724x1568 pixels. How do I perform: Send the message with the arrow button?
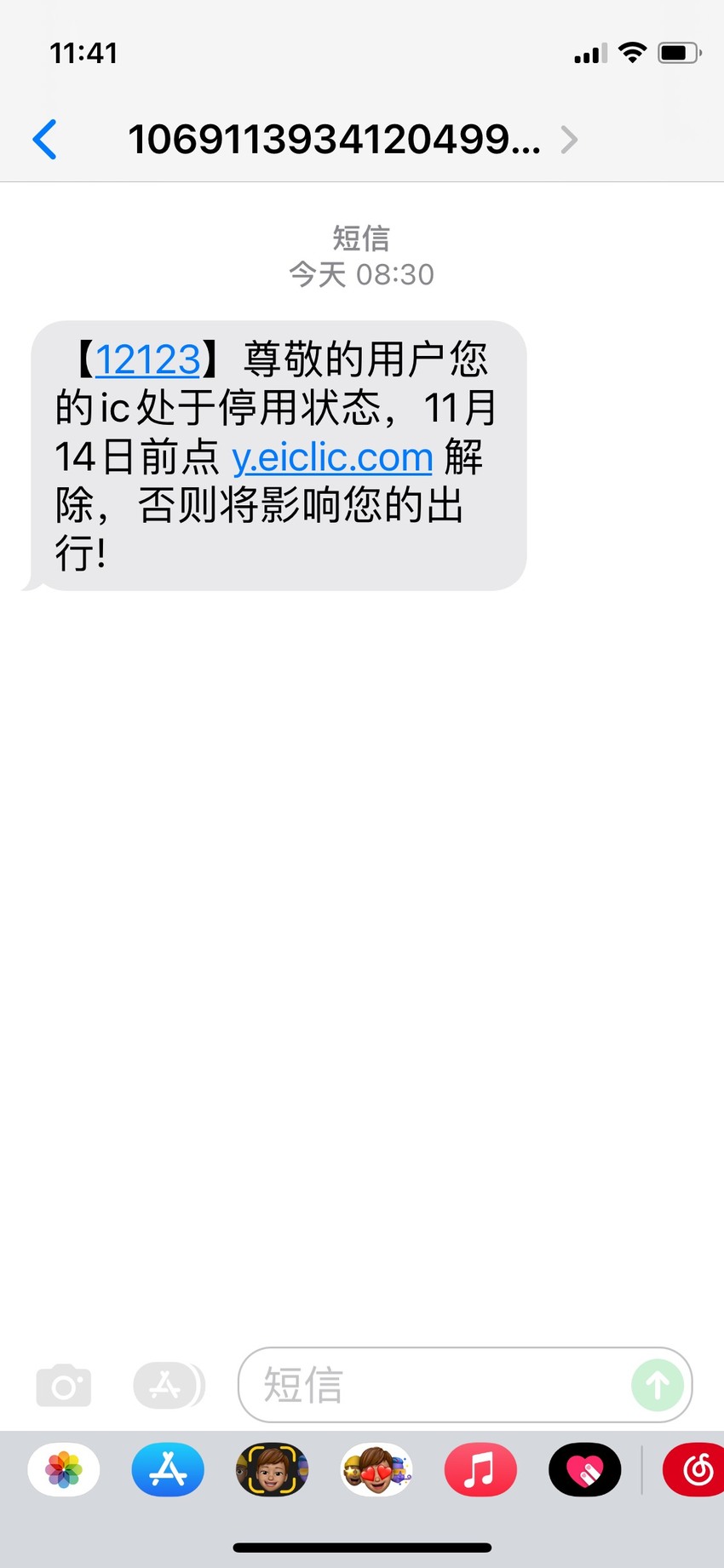pyautogui.click(x=658, y=1385)
